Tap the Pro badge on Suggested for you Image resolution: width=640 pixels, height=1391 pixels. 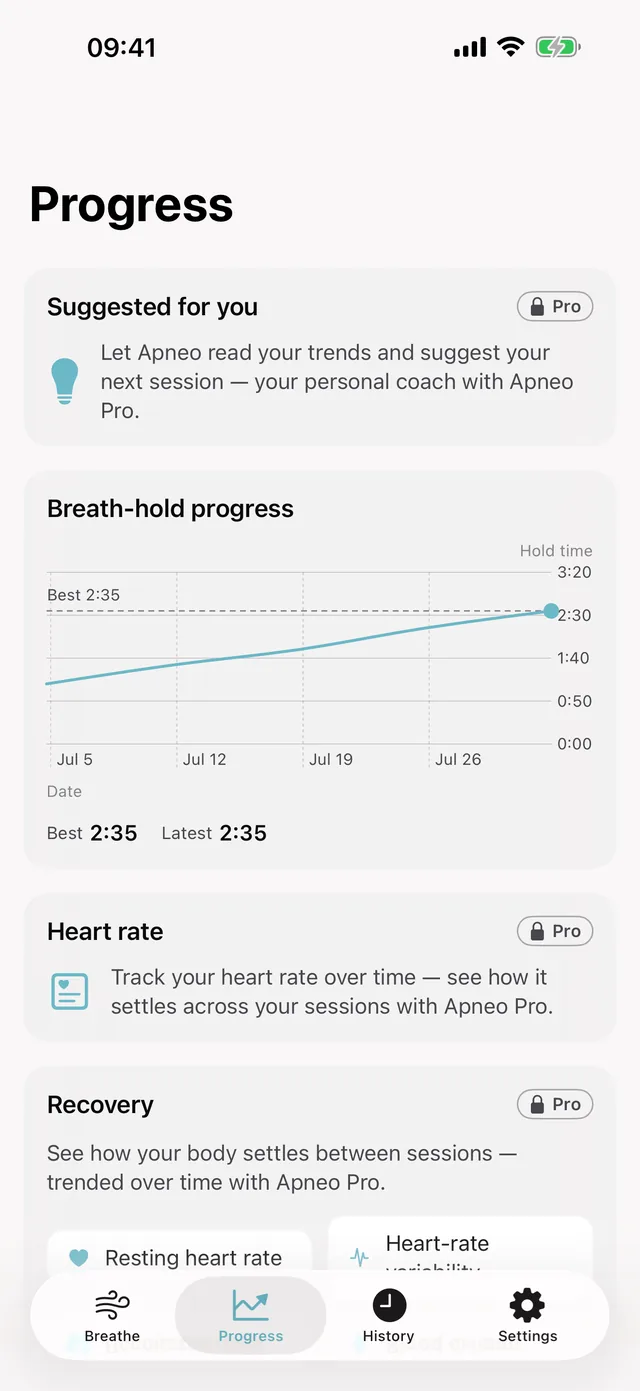555,307
